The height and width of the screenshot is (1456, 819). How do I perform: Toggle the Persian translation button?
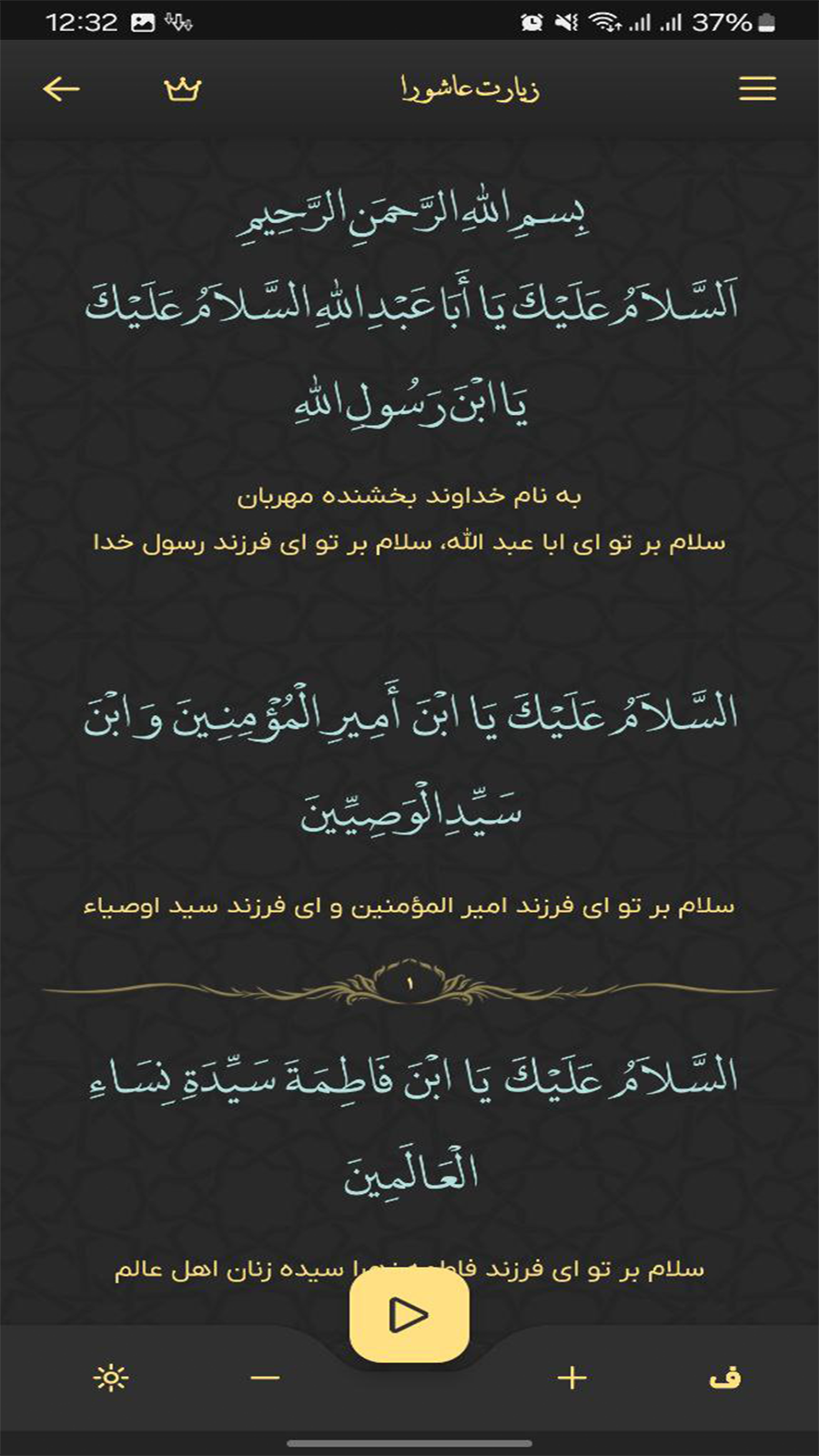(x=725, y=1378)
